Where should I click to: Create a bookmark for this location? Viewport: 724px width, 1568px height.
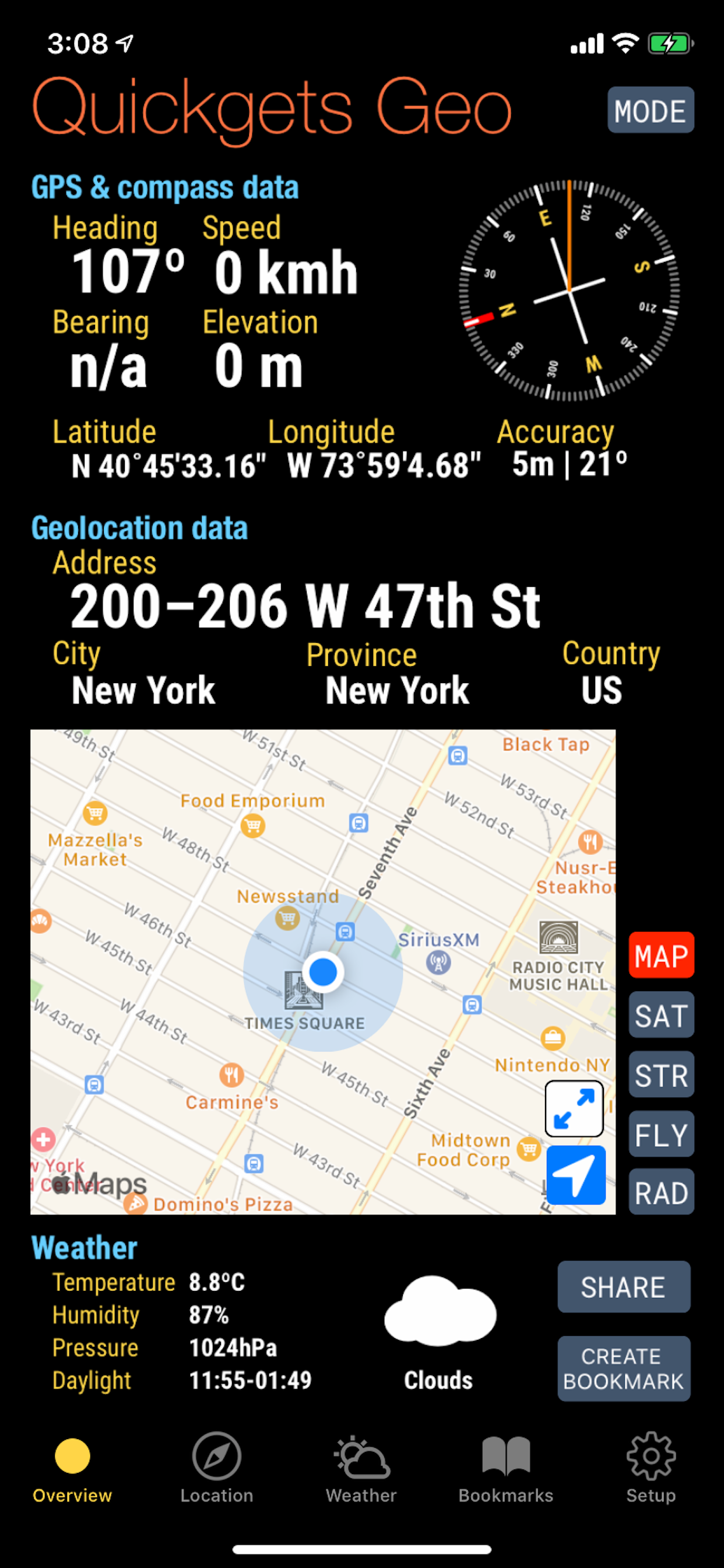[x=624, y=1368]
